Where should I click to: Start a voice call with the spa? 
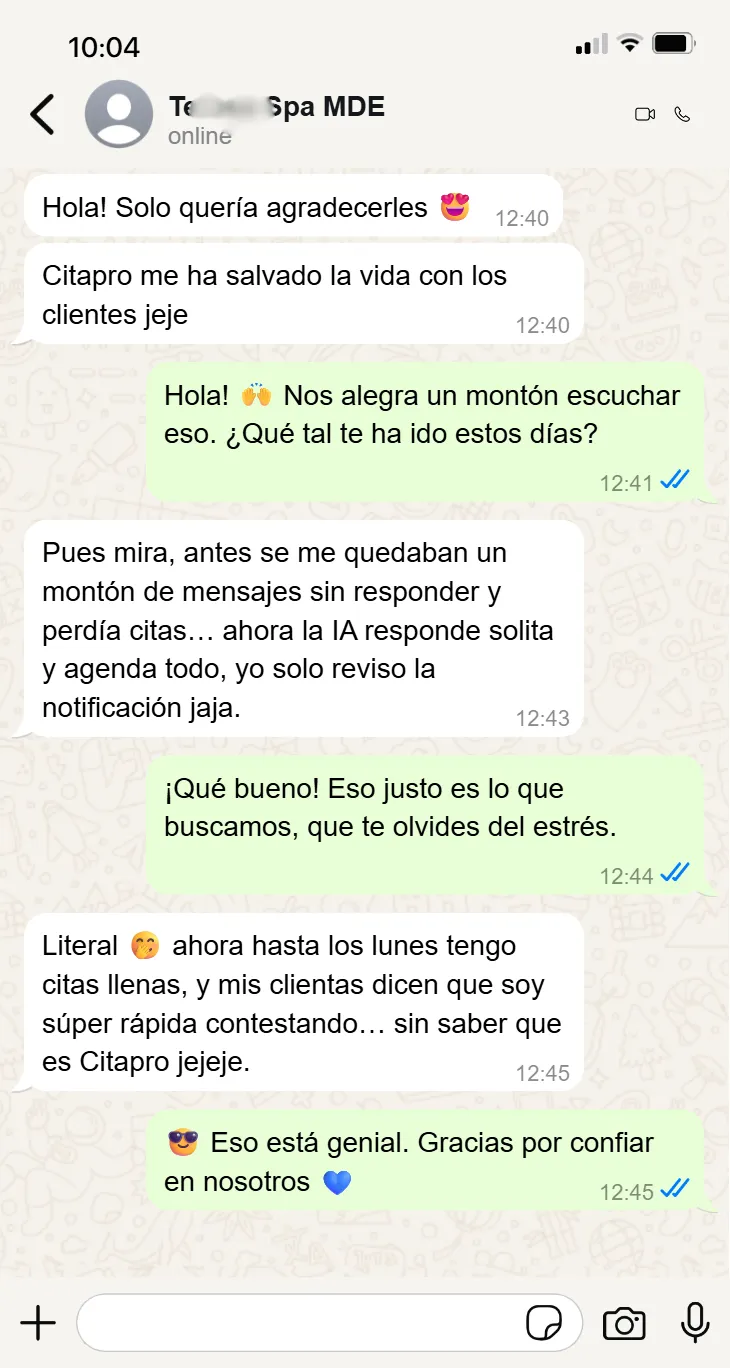click(x=682, y=115)
